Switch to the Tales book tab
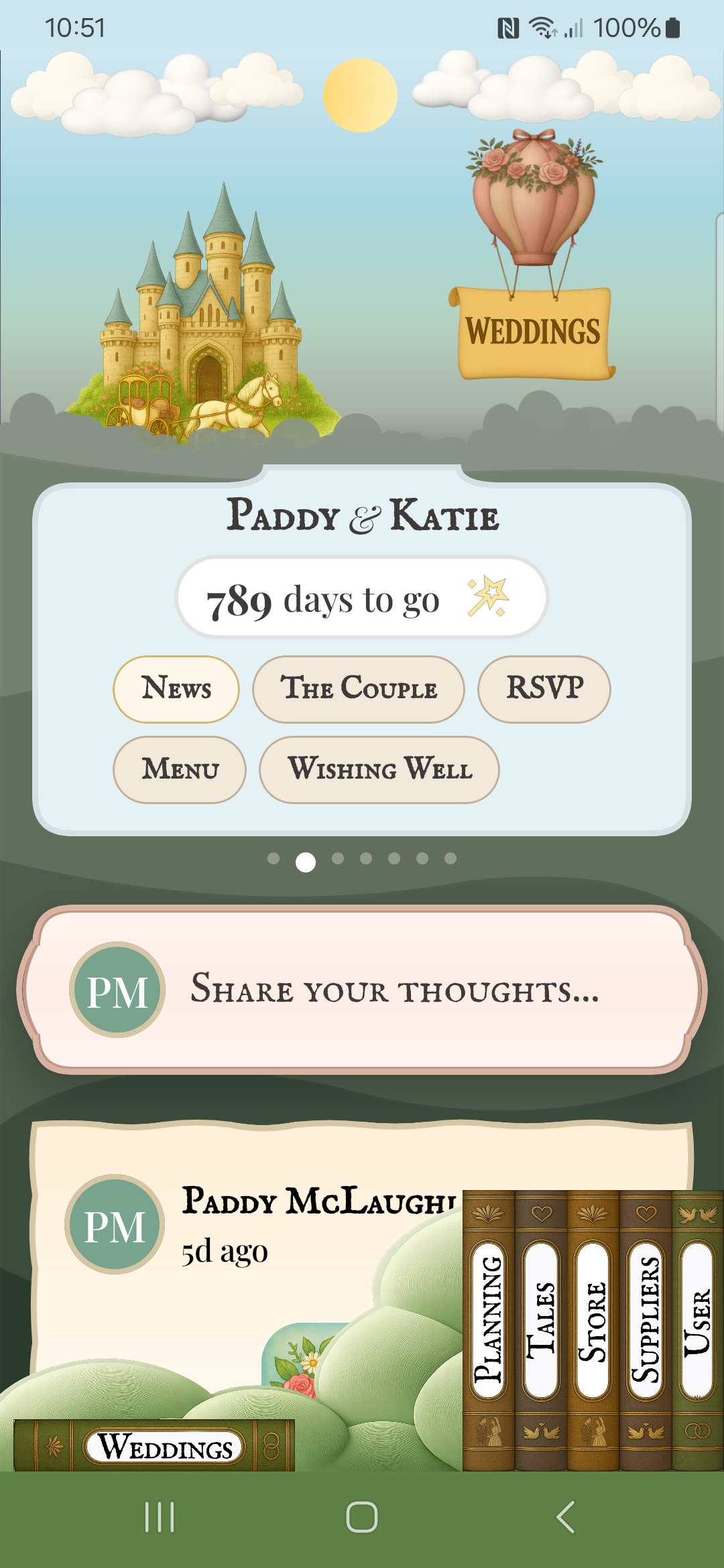 [x=541, y=1330]
